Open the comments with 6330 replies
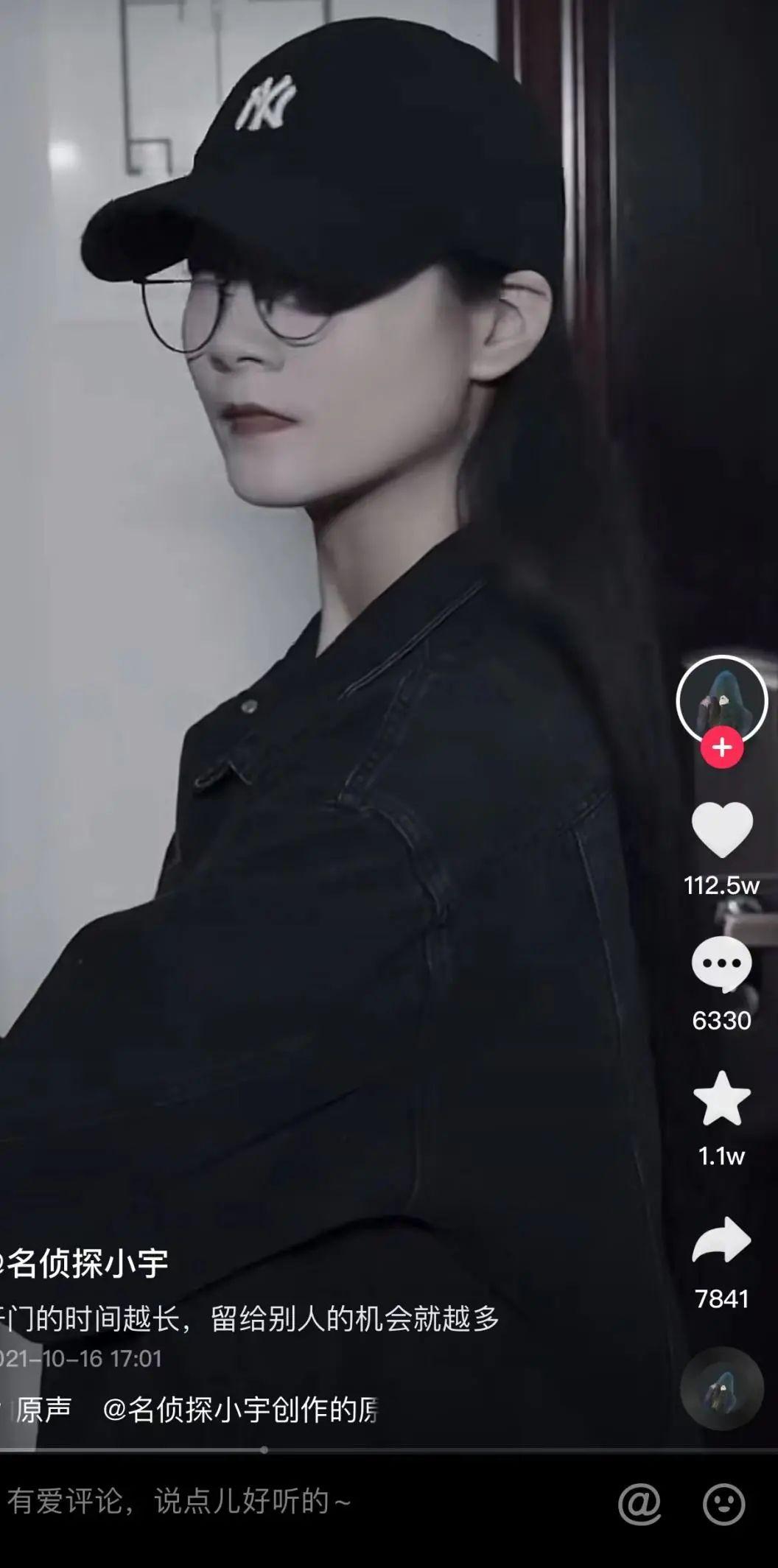 [721, 965]
